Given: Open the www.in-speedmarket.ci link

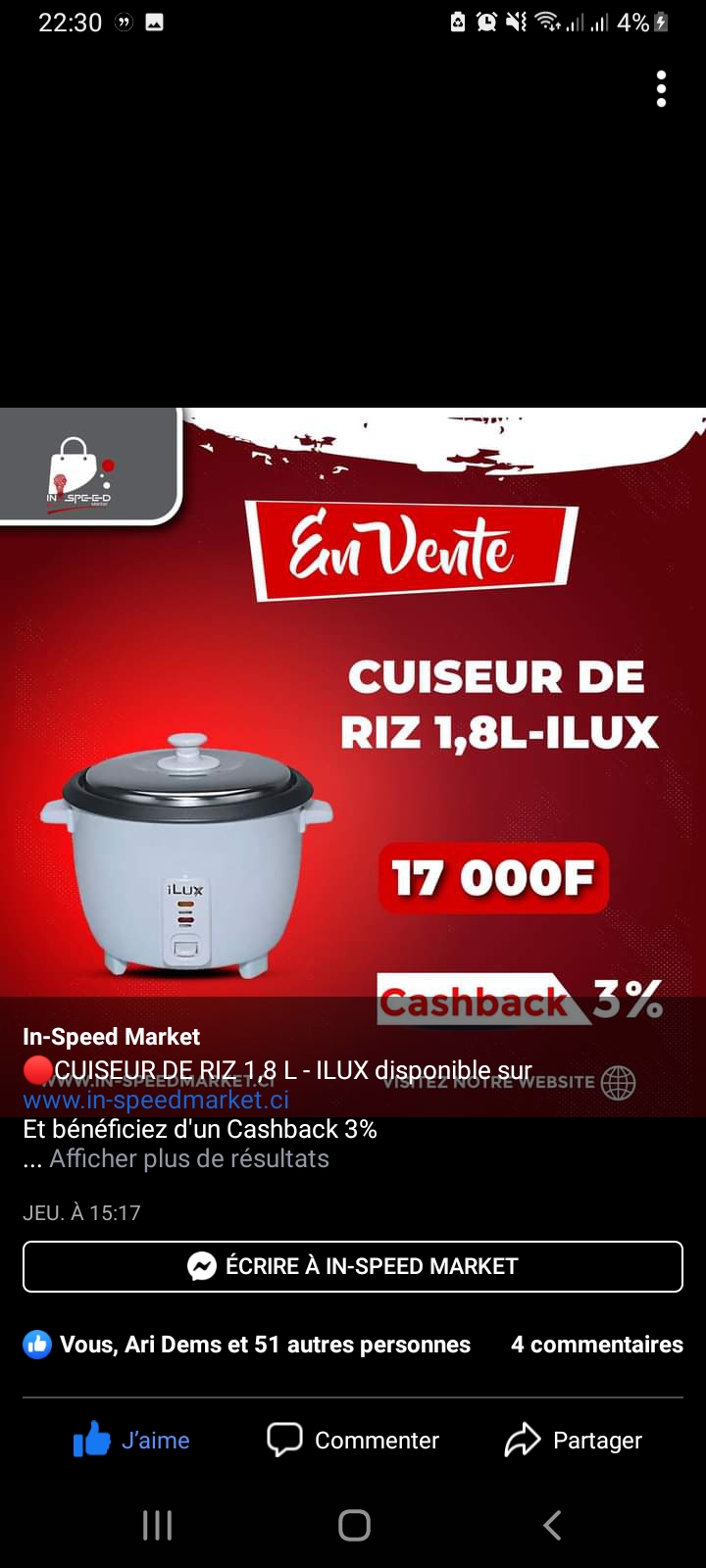Looking at the screenshot, I should [x=156, y=1100].
